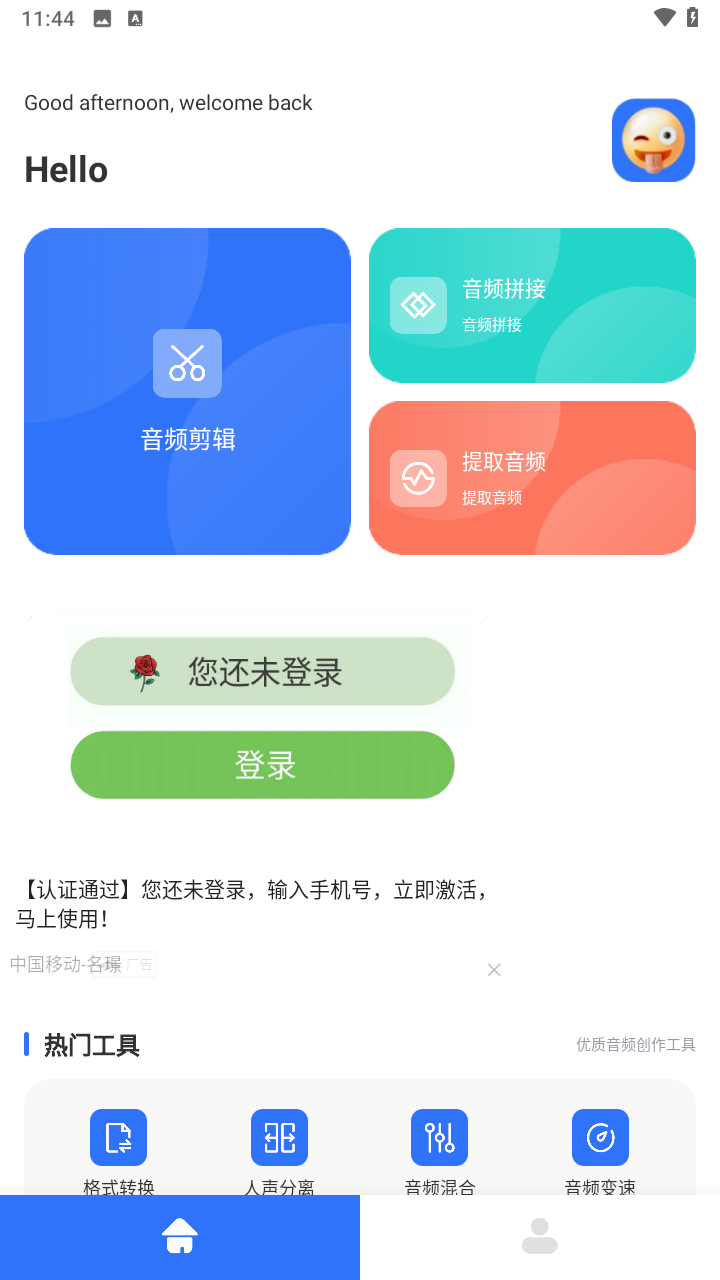Select the 音频拼接 teal card
This screenshot has height=1280, width=720.
[531, 305]
